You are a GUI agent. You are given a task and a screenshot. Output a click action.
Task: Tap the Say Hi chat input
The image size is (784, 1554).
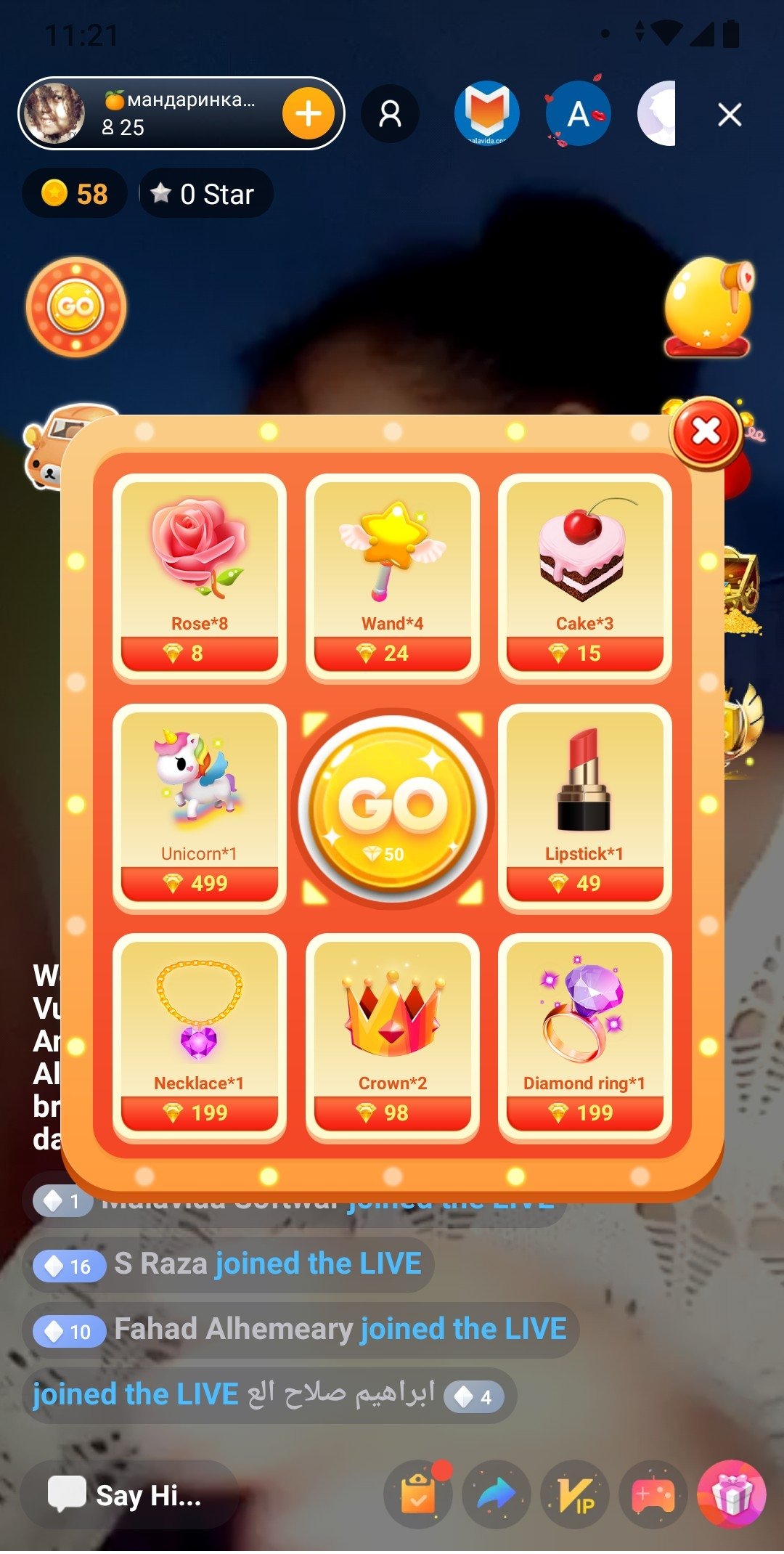click(x=131, y=1495)
